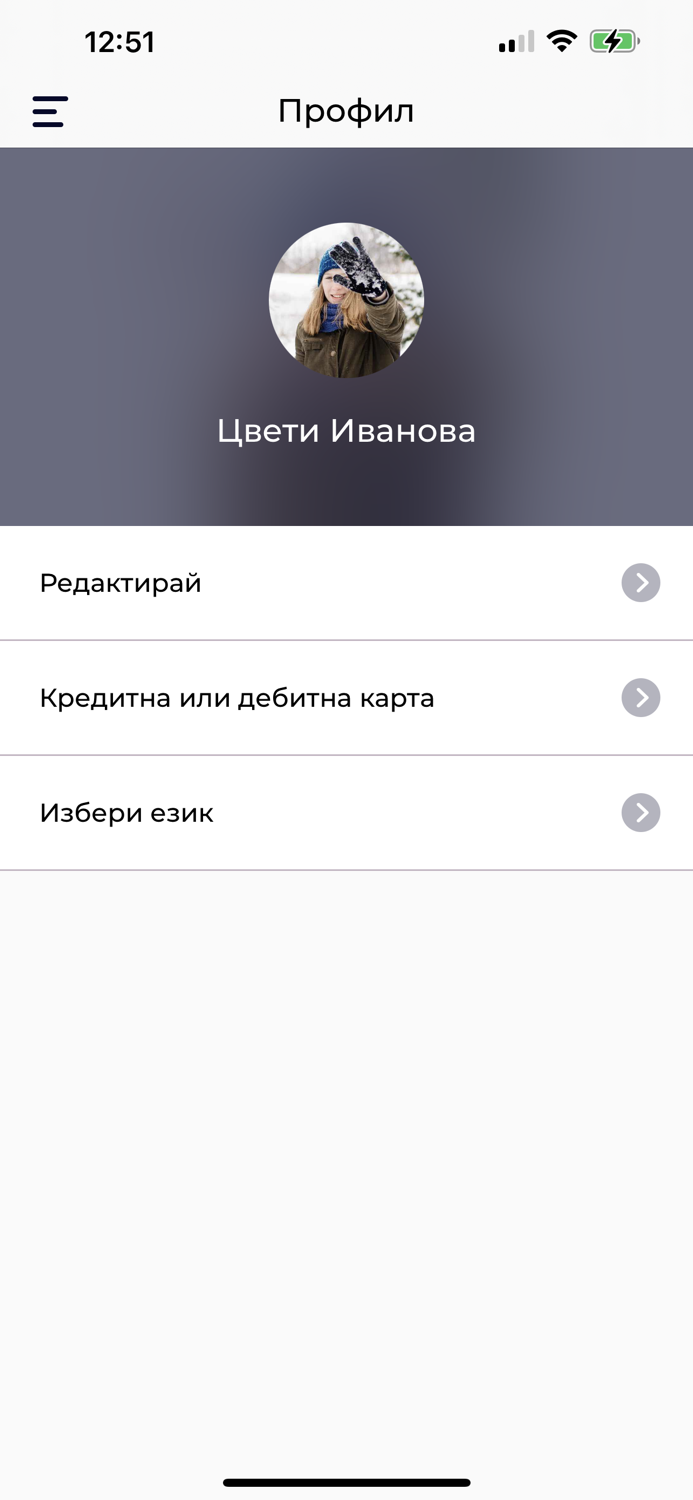Open the Избери език row

pyautogui.click(x=346, y=813)
